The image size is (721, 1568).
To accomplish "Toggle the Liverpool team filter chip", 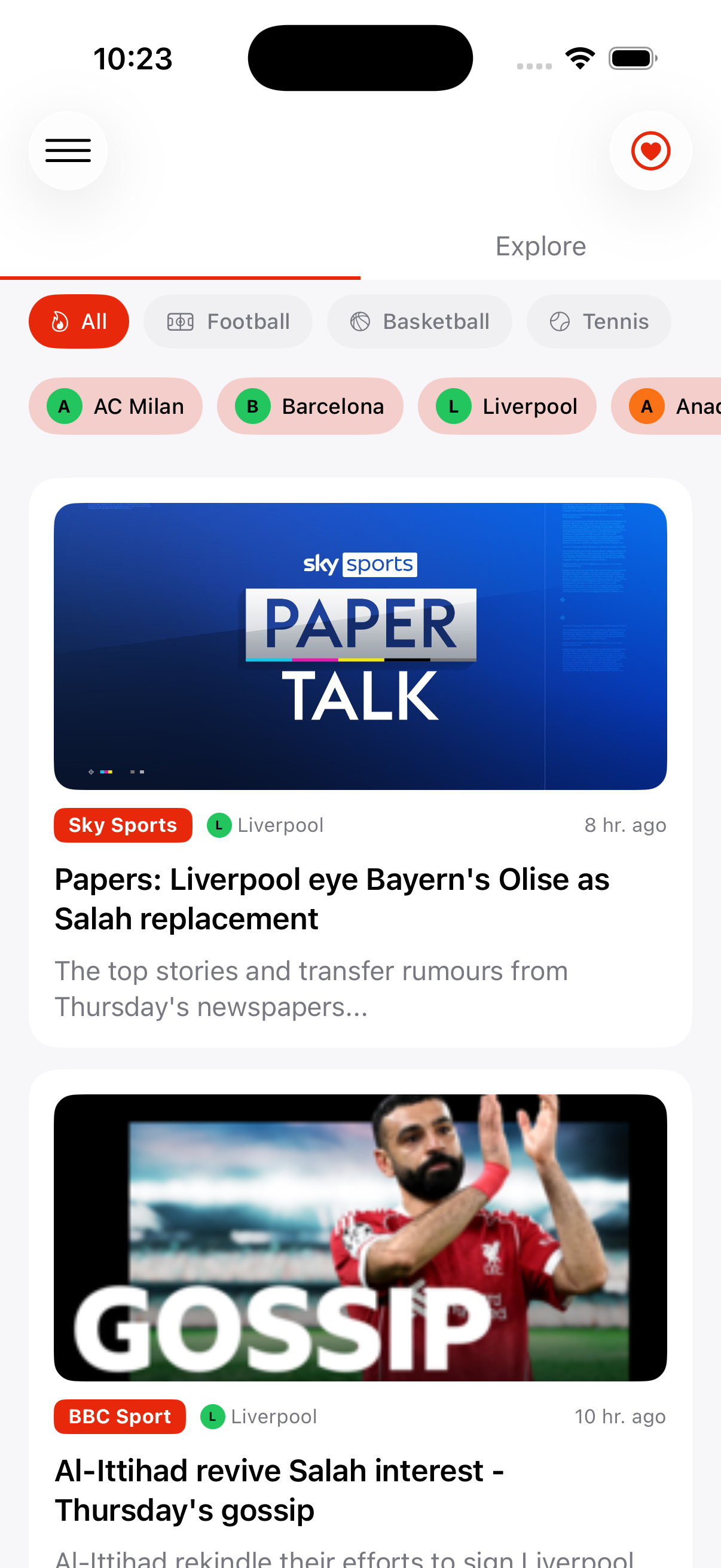I will pos(508,406).
